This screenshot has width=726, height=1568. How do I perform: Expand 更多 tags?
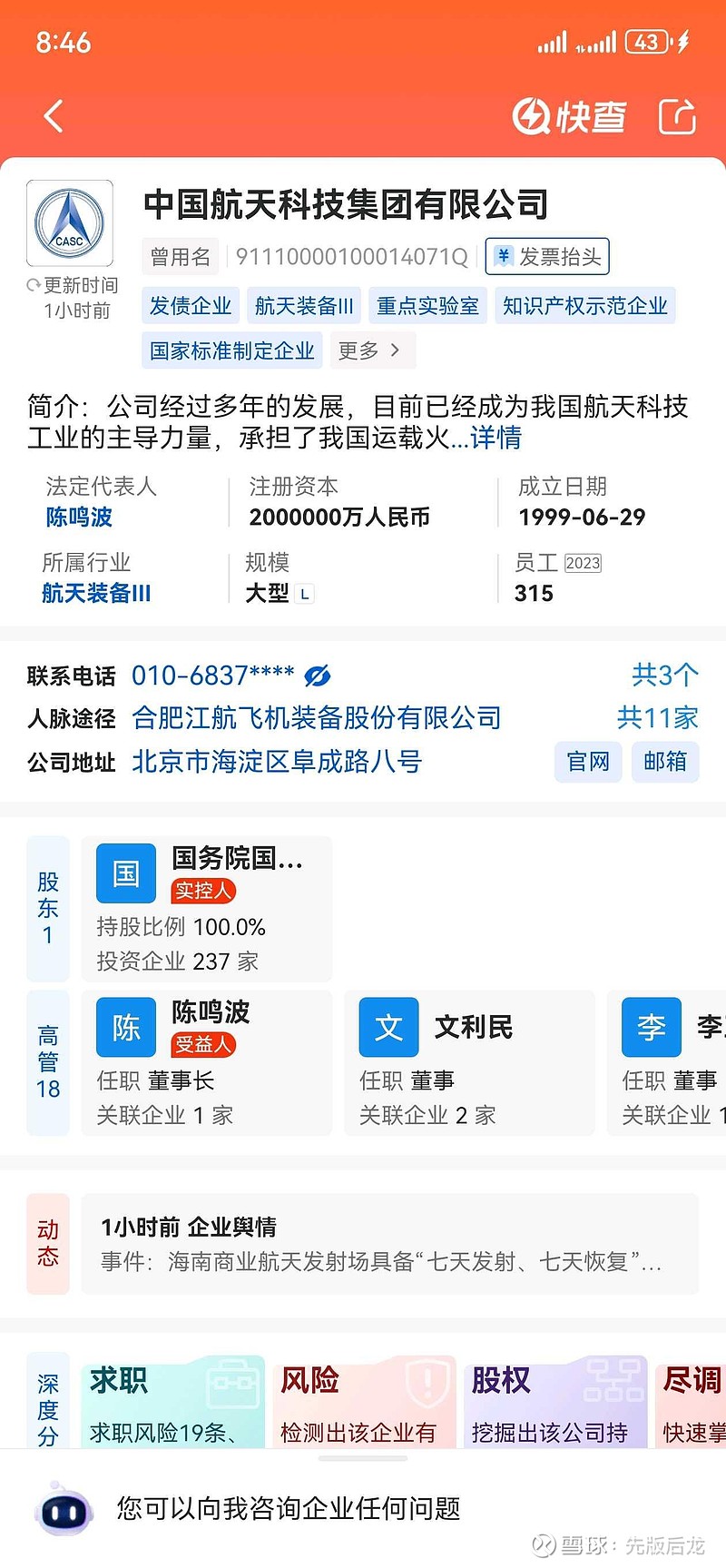point(369,350)
